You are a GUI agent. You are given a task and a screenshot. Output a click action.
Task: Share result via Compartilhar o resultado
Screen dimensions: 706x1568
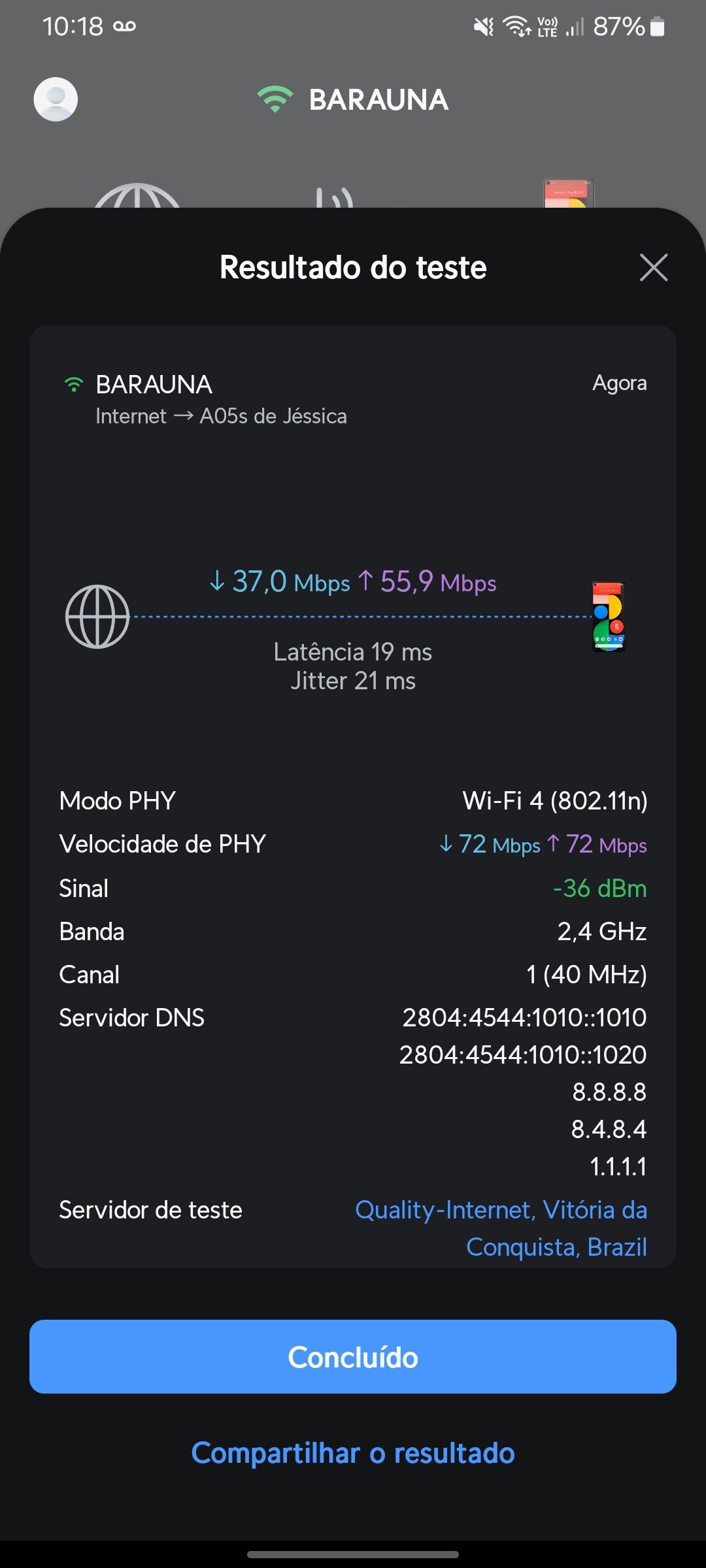click(353, 1453)
